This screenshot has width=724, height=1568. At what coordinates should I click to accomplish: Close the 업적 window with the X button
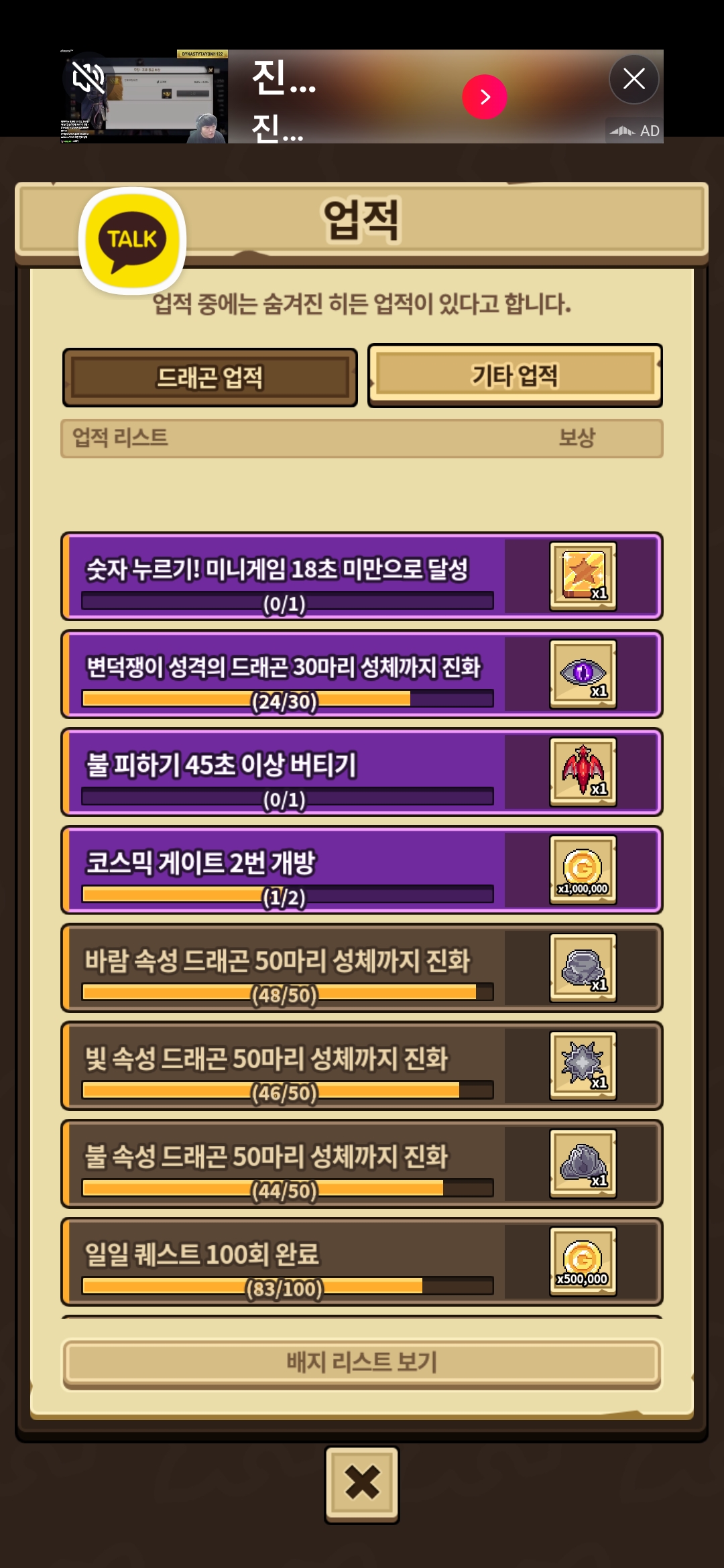point(362,1483)
